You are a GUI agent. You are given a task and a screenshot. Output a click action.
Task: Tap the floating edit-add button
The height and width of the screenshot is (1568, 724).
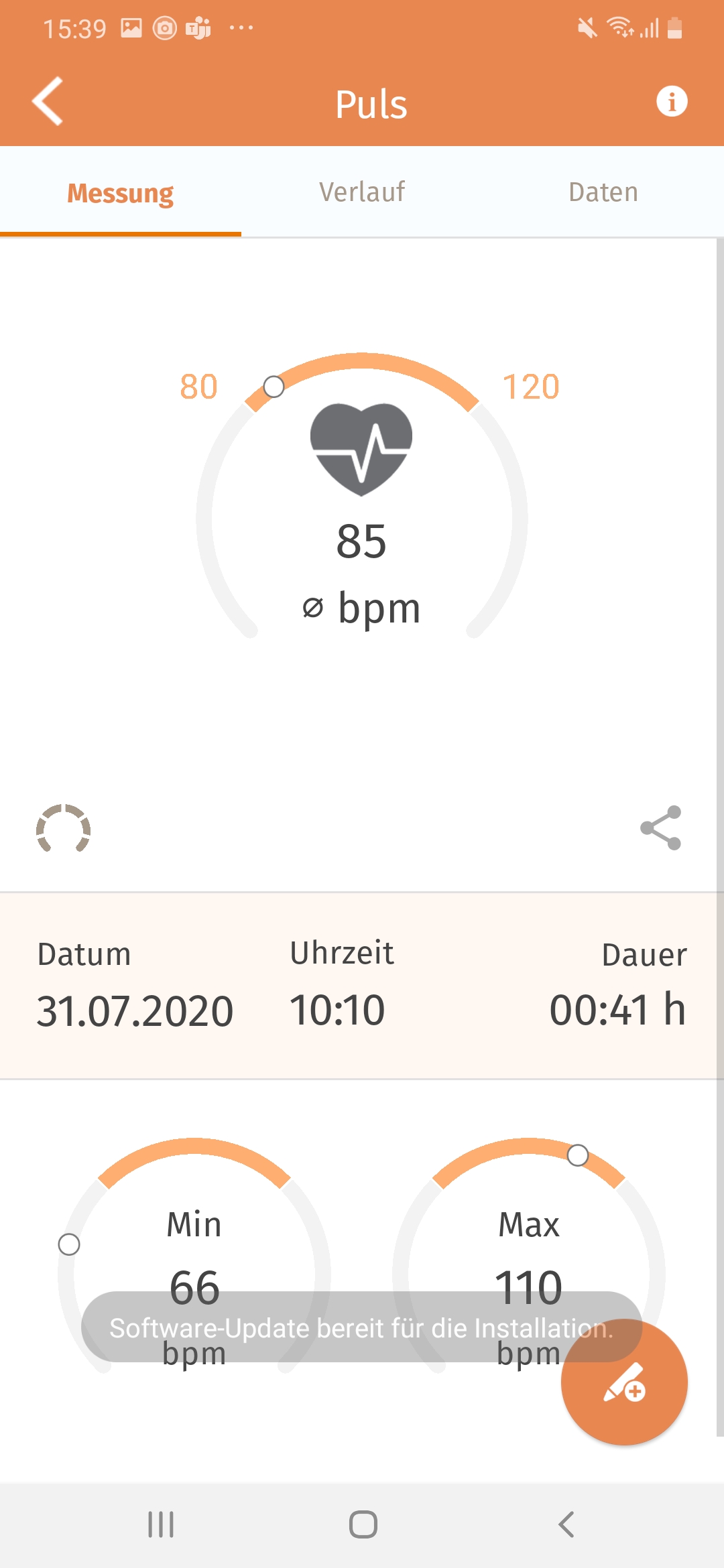624,1382
